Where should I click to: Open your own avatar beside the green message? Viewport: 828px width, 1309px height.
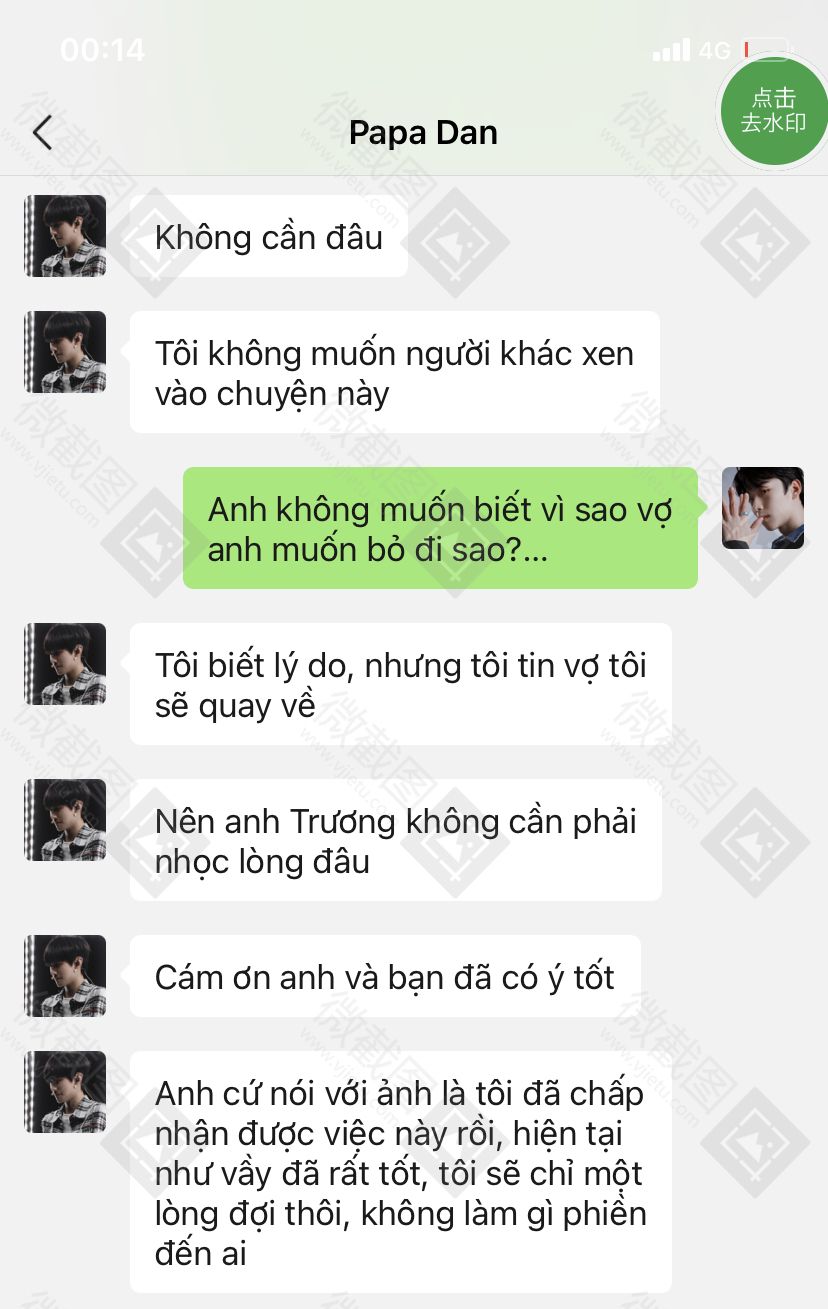763,508
